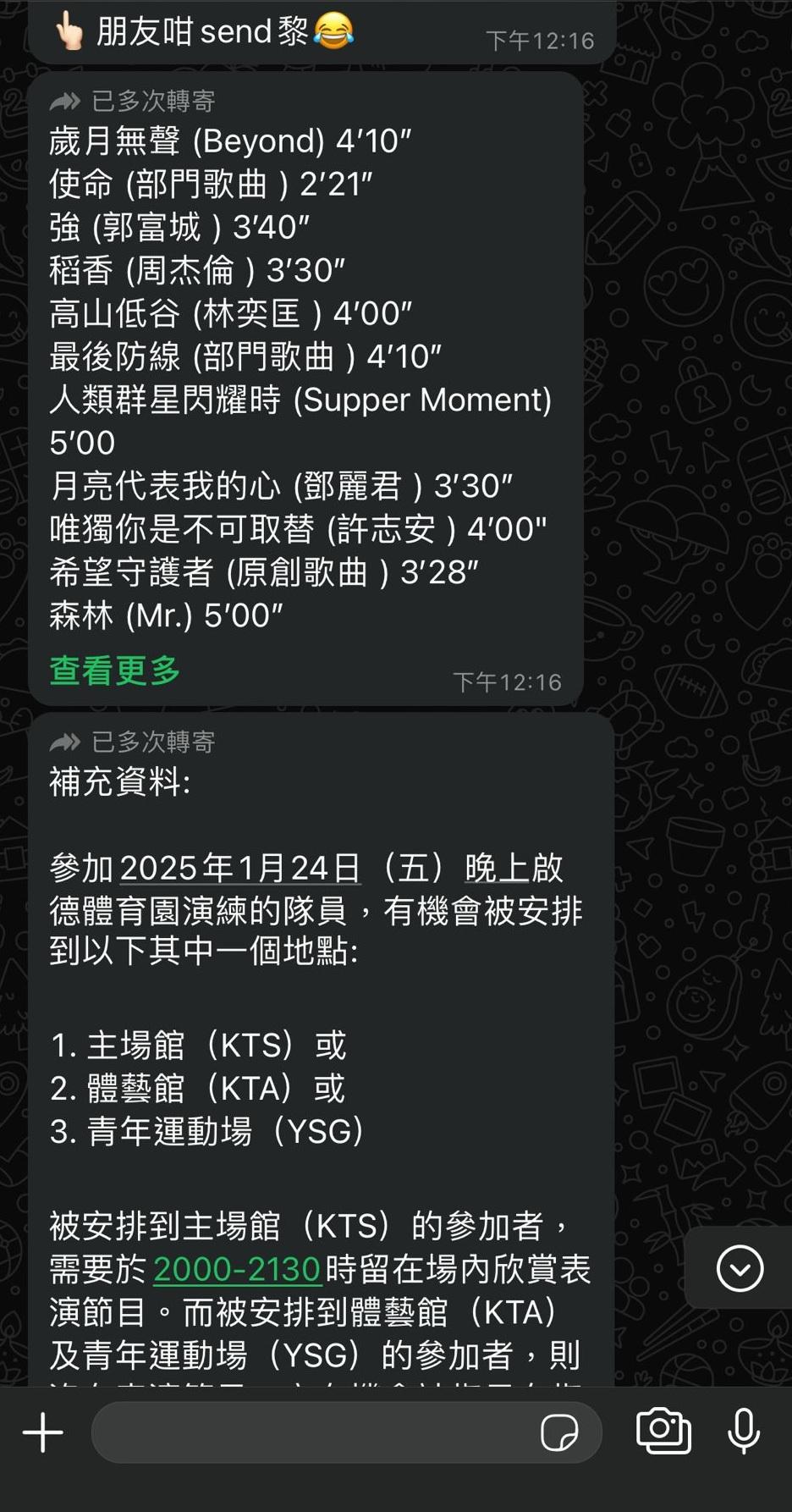Viewport: 792px width, 1512px height.
Task: Click 查看更多 to expand the song list
Action: point(113,670)
